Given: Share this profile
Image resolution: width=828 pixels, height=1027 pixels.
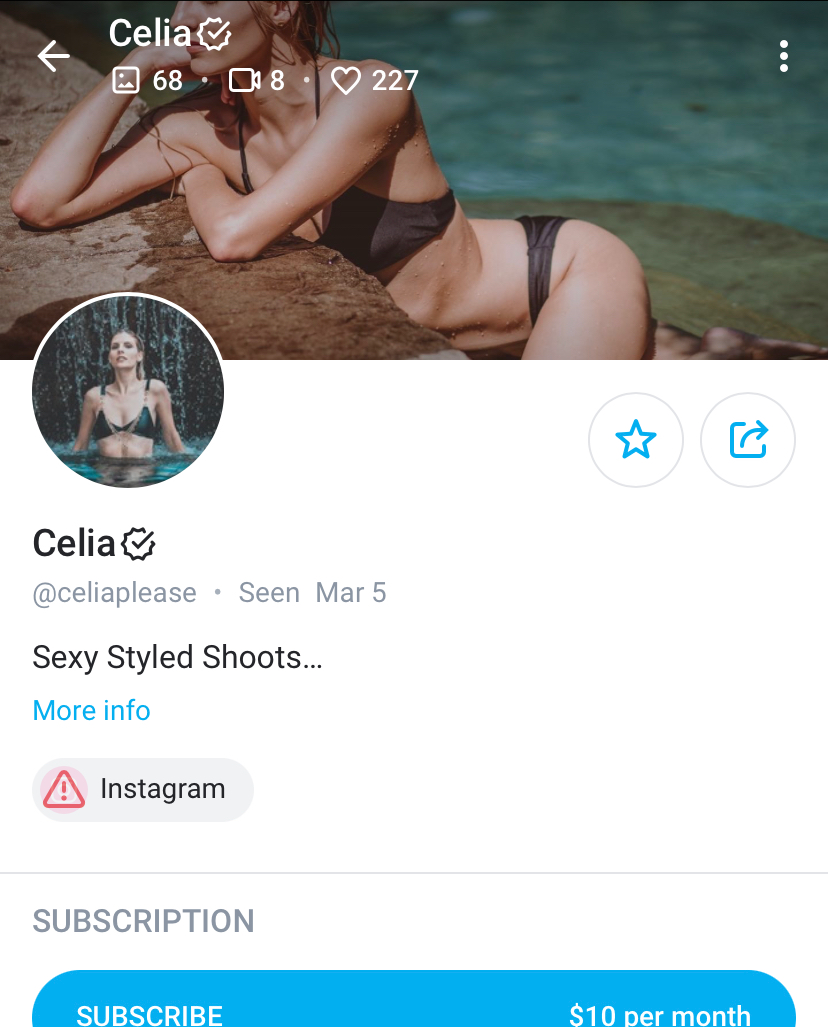Looking at the screenshot, I should click(748, 440).
